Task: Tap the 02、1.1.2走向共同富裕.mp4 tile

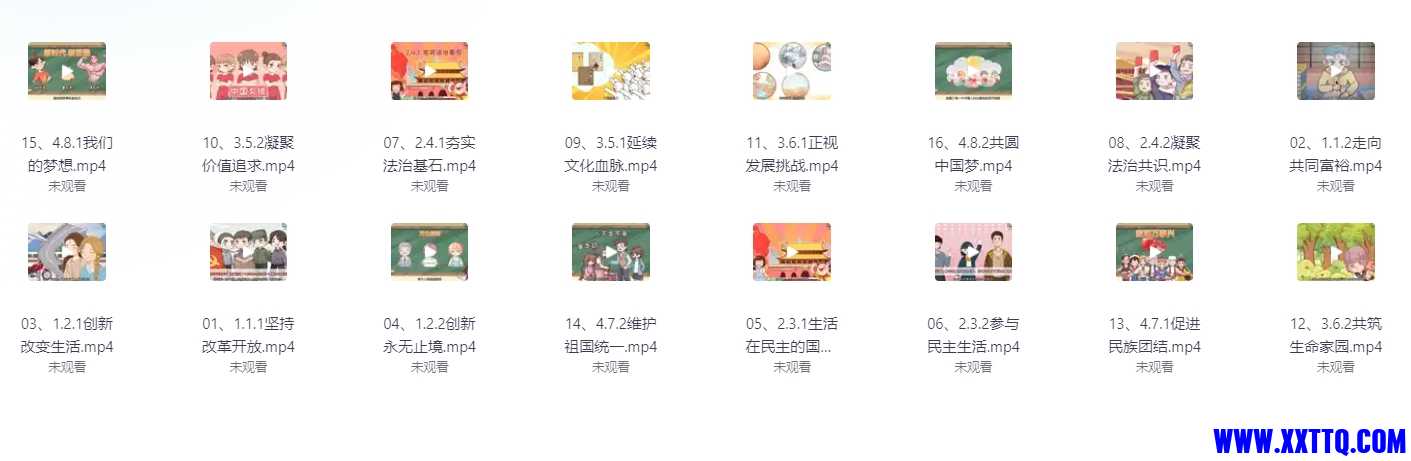Action: coord(1335,71)
